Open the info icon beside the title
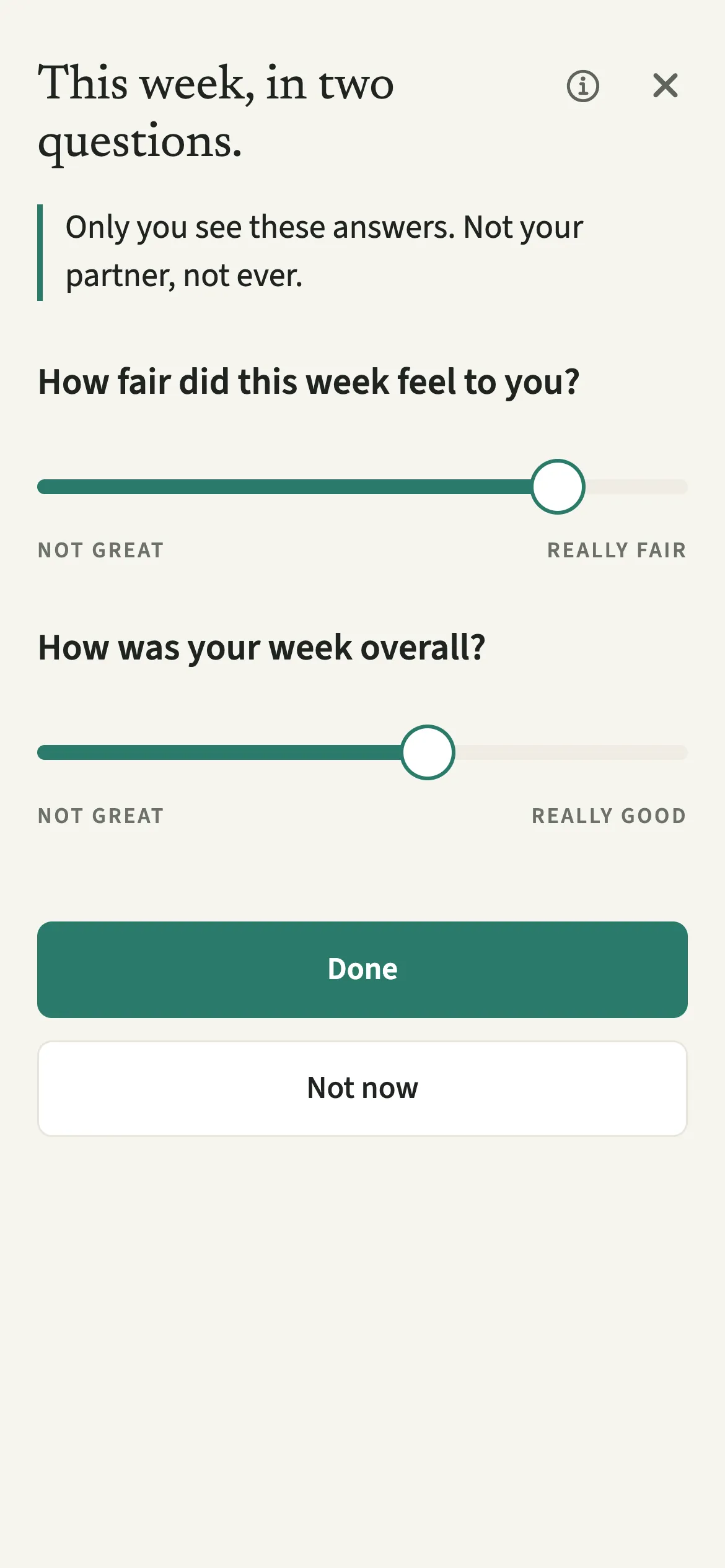Screen dimensions: 725x1568 (583, 85)
